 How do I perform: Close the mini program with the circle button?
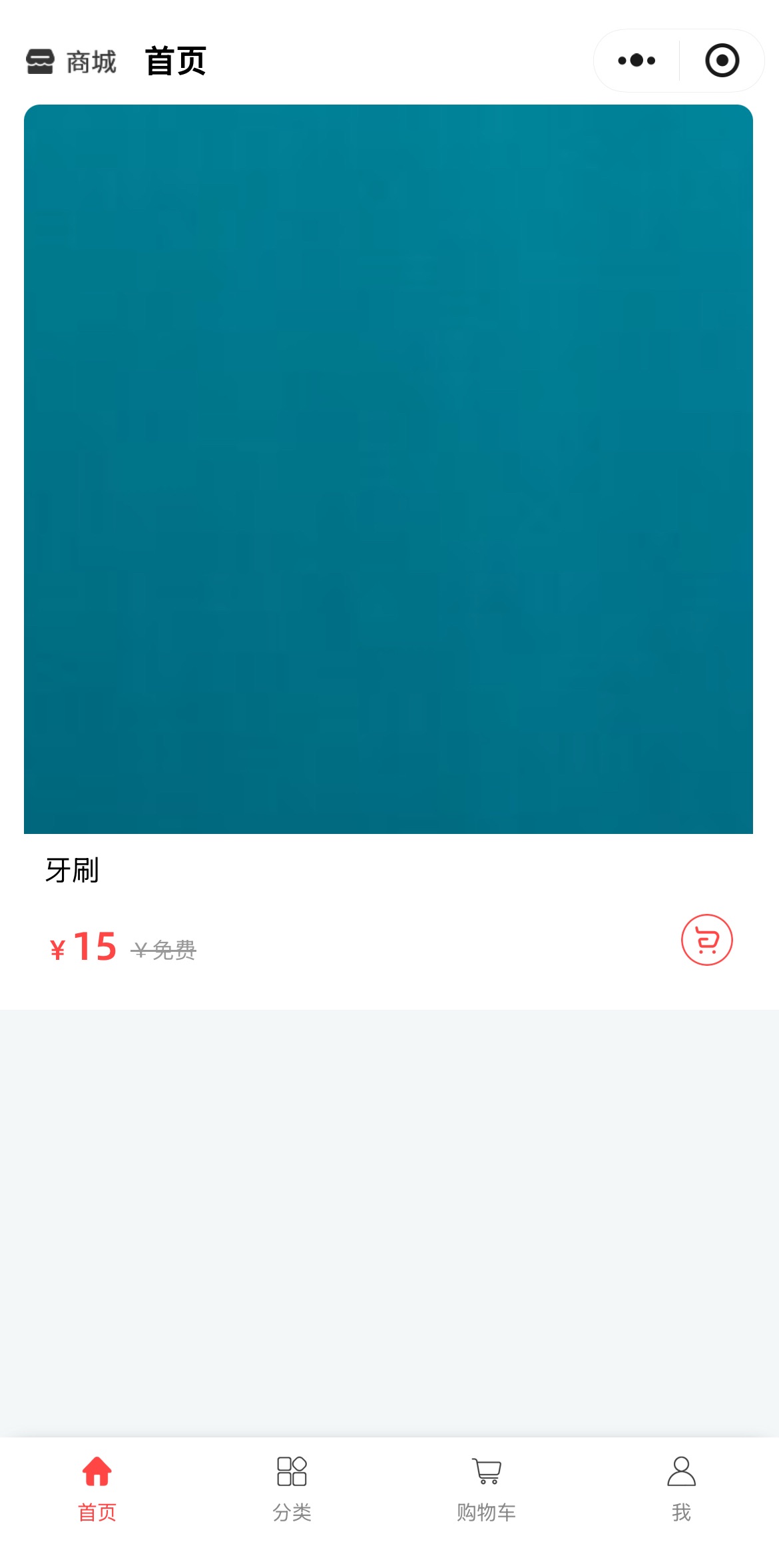(722, 61)
